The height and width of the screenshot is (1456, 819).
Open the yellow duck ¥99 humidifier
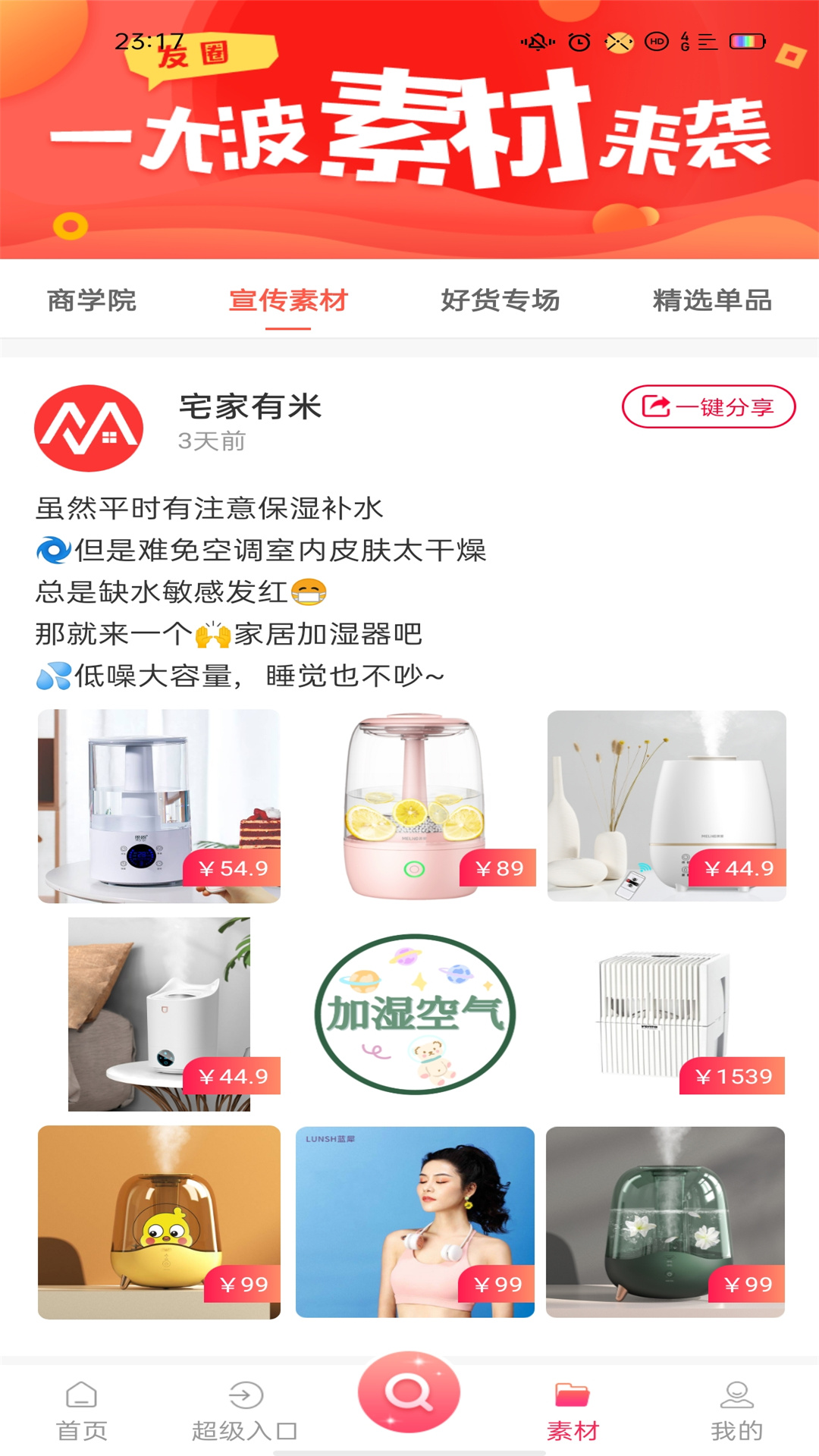[159, 1222]
